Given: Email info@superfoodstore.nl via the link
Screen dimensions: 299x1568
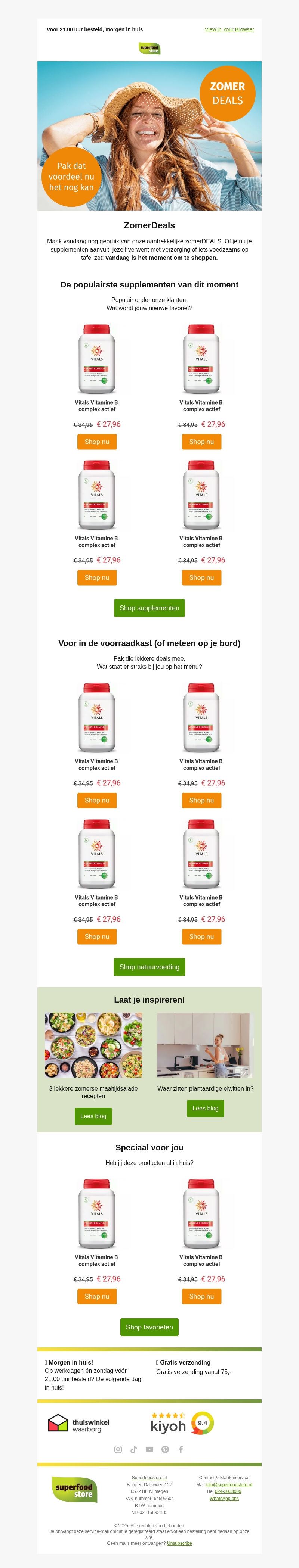Looking at the screenshot, I should [228, 1485].
